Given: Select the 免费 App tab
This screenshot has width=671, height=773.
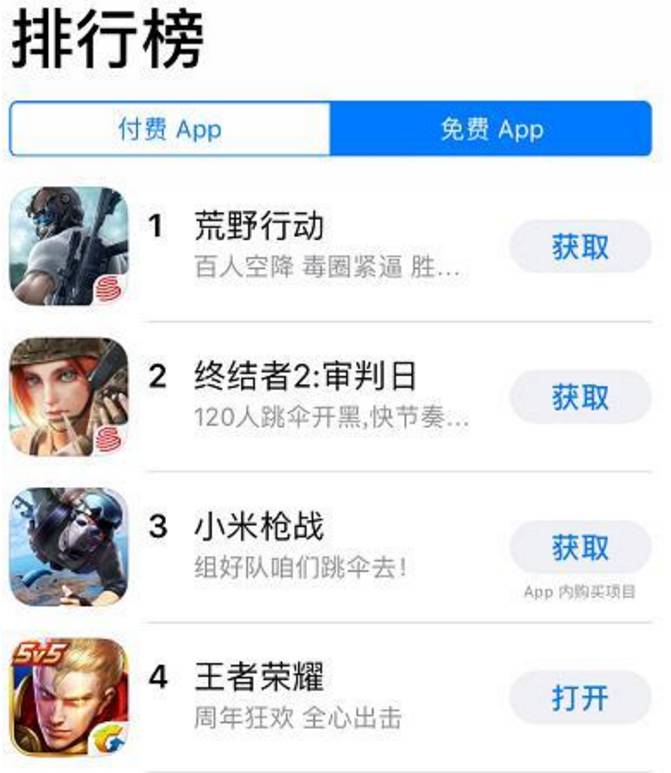Looking at the screenshot, I should 491,130.
